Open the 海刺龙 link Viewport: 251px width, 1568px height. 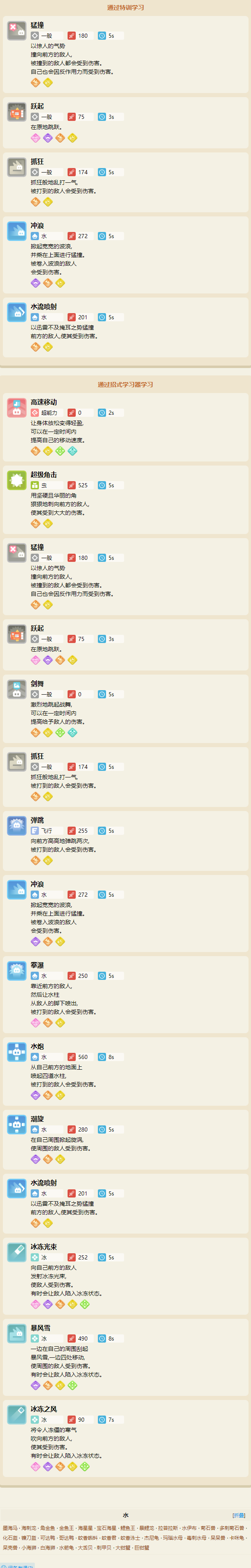tap(29, 1528)
